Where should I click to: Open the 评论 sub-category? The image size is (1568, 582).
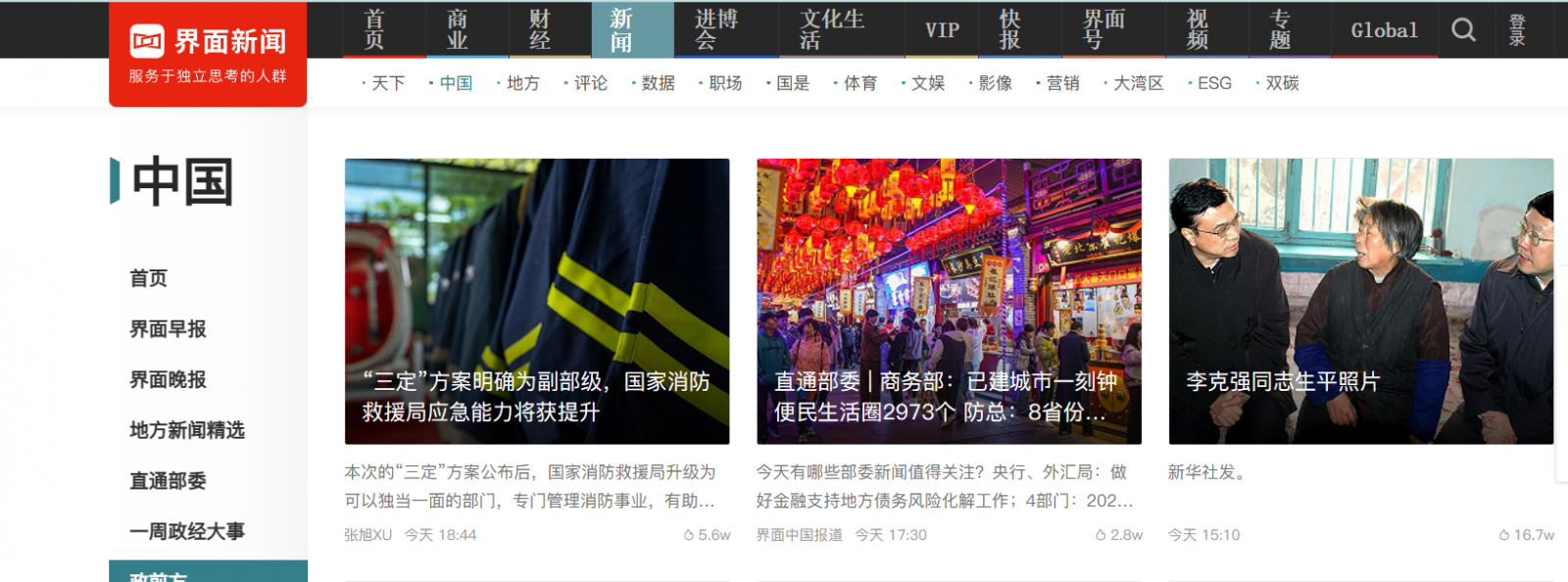point(590,83)
